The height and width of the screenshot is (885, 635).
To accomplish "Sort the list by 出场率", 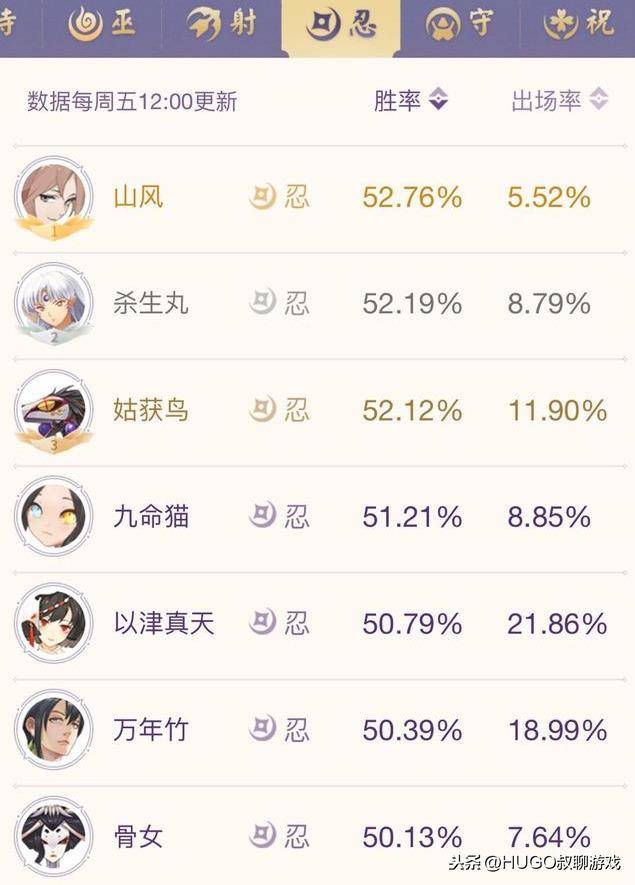I will 559,100.
